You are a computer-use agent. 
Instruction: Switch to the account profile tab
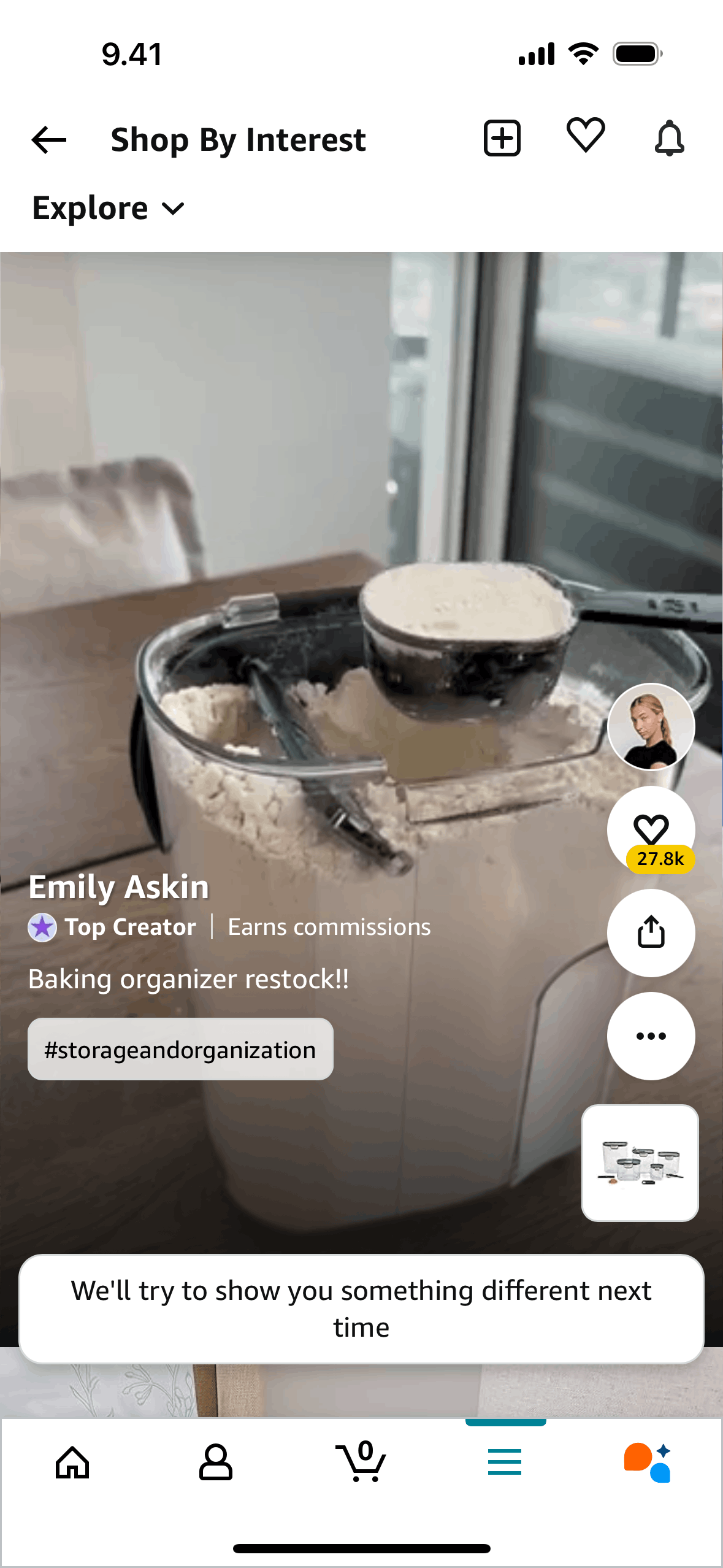pyautogui.click(x=216, y=1462)
